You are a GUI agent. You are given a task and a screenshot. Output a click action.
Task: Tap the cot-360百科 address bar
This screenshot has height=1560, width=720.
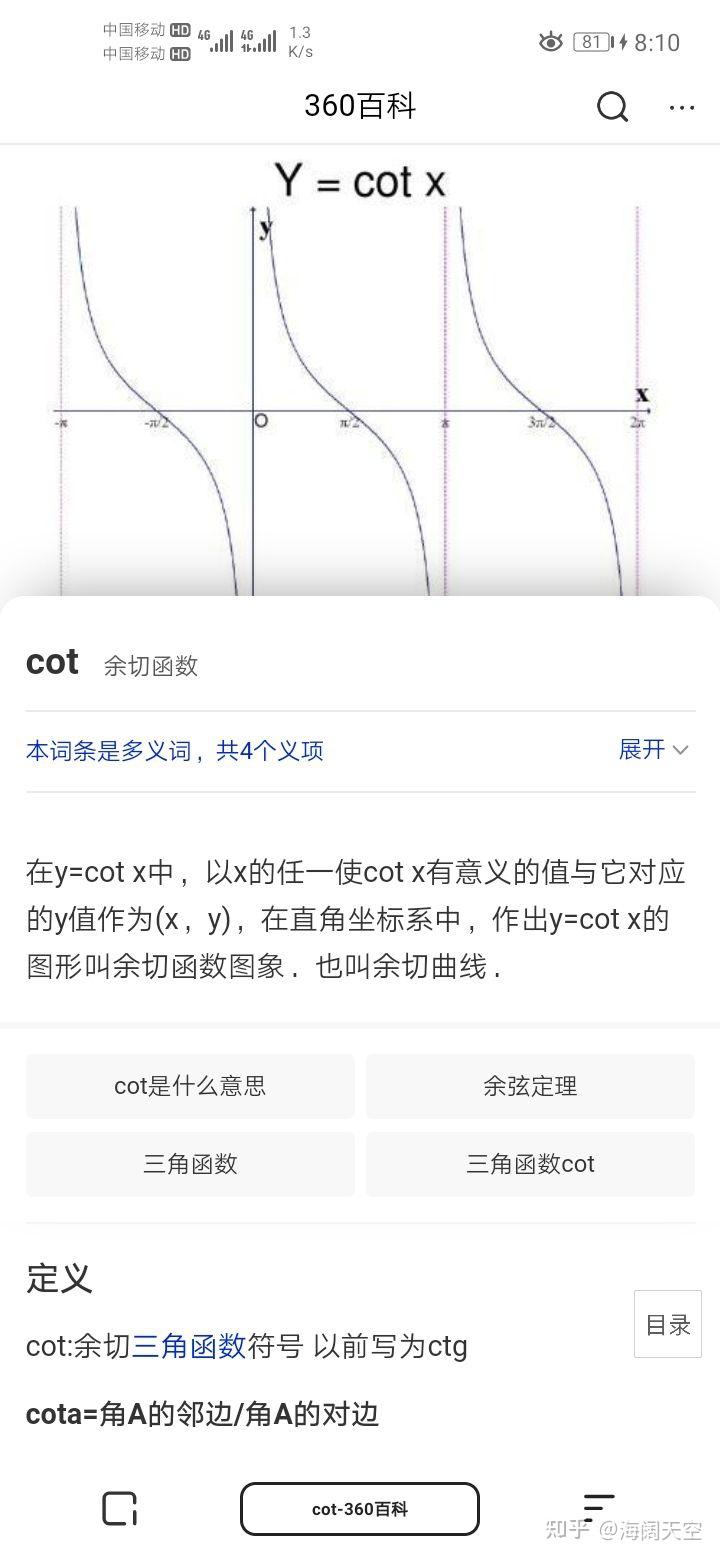pyautogui.click(x=359, y=1510)
